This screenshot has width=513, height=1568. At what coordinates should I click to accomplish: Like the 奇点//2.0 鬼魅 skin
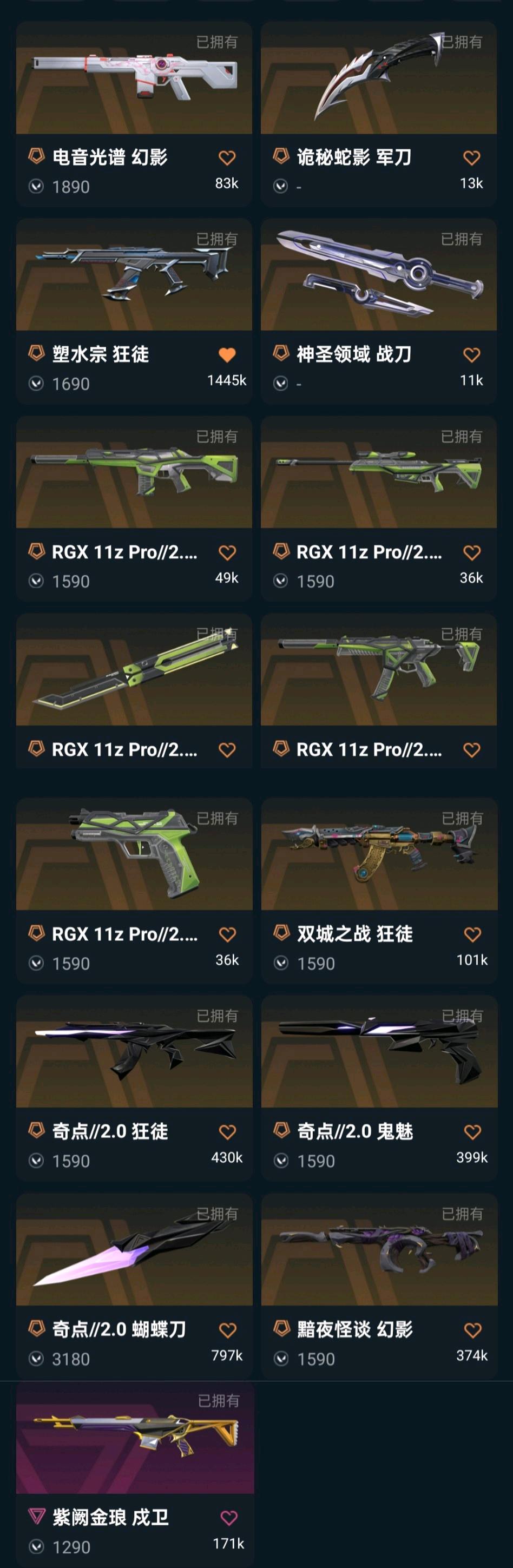[473, 1131]
